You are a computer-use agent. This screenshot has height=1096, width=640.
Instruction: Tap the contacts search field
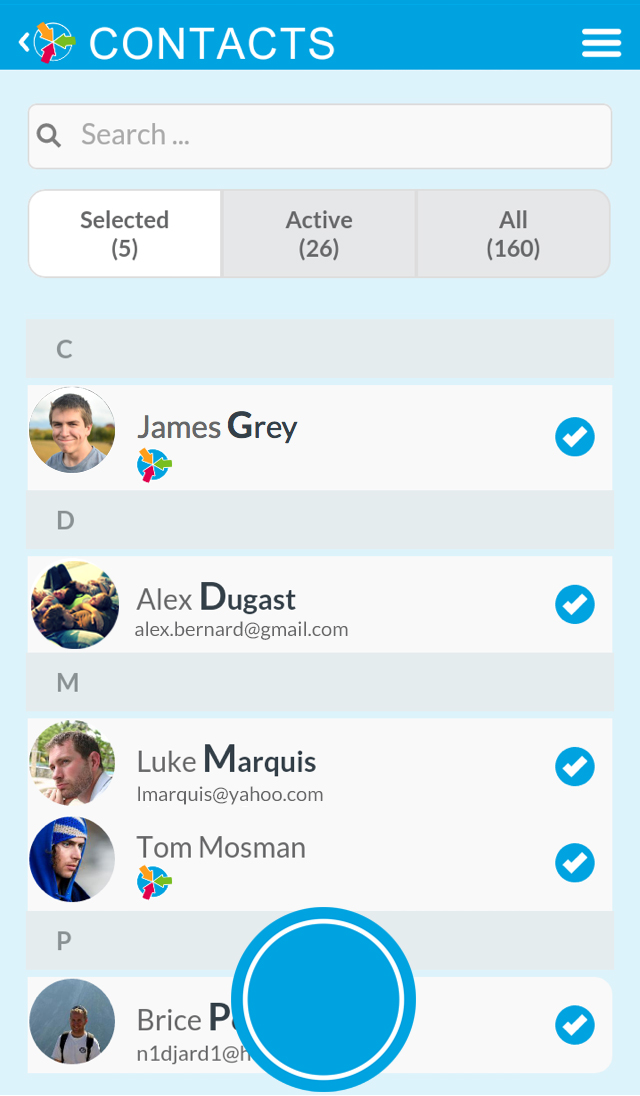[320, 136]
